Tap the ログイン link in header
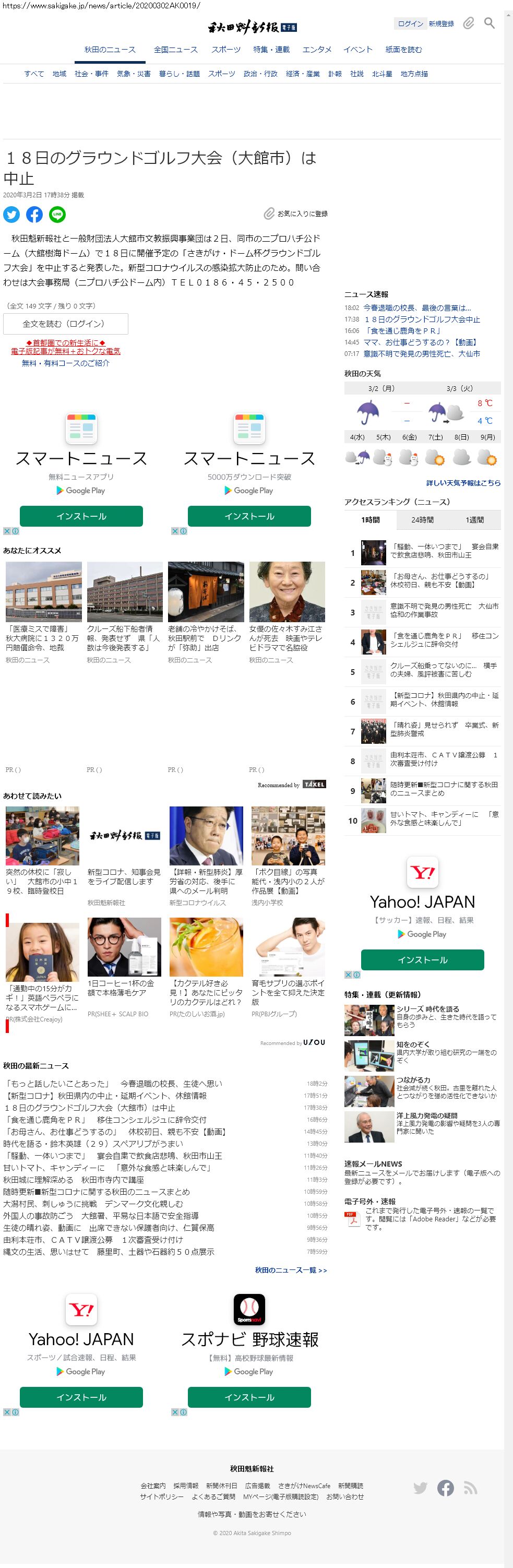The width and height of the screenshot is (513, 1568). (x=410, y=23)
